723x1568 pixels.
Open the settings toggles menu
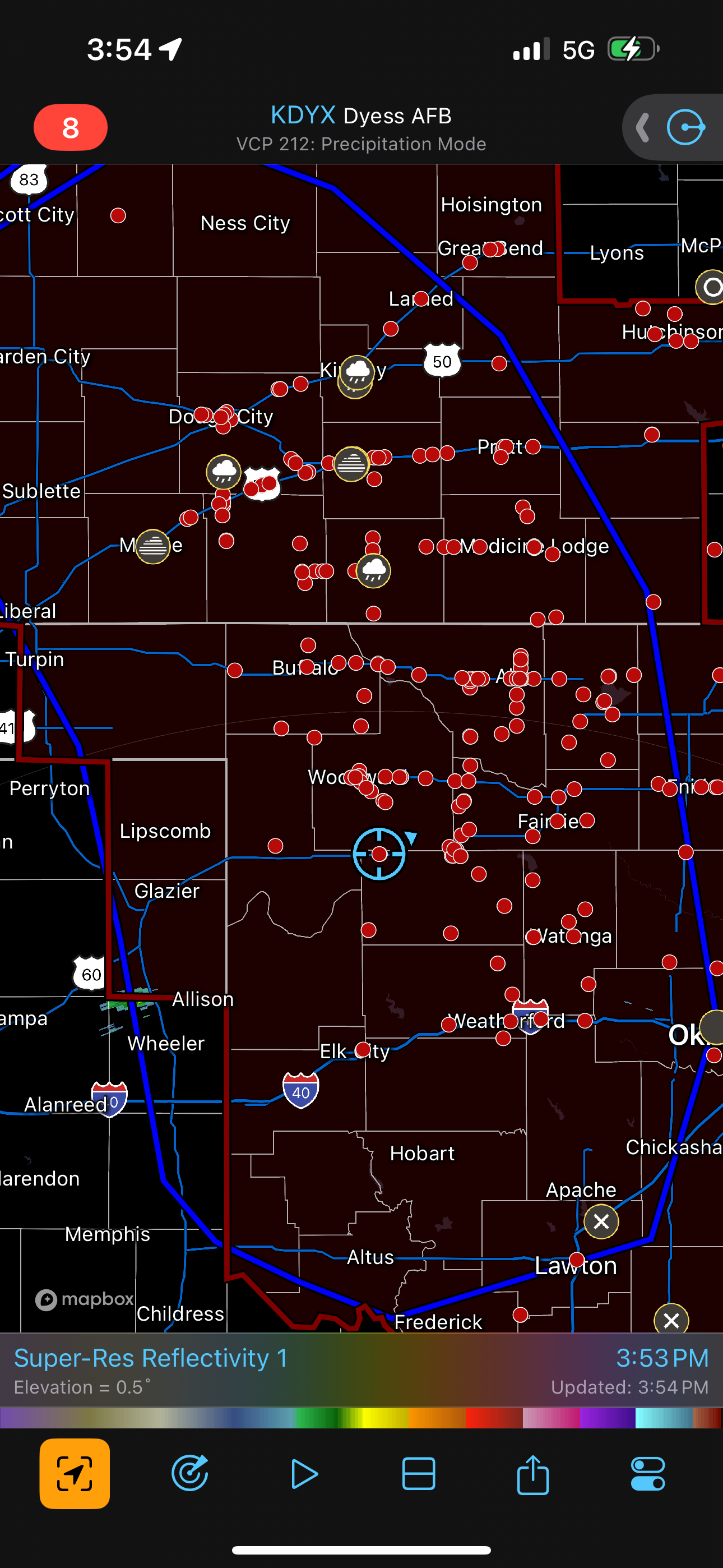647,1474
